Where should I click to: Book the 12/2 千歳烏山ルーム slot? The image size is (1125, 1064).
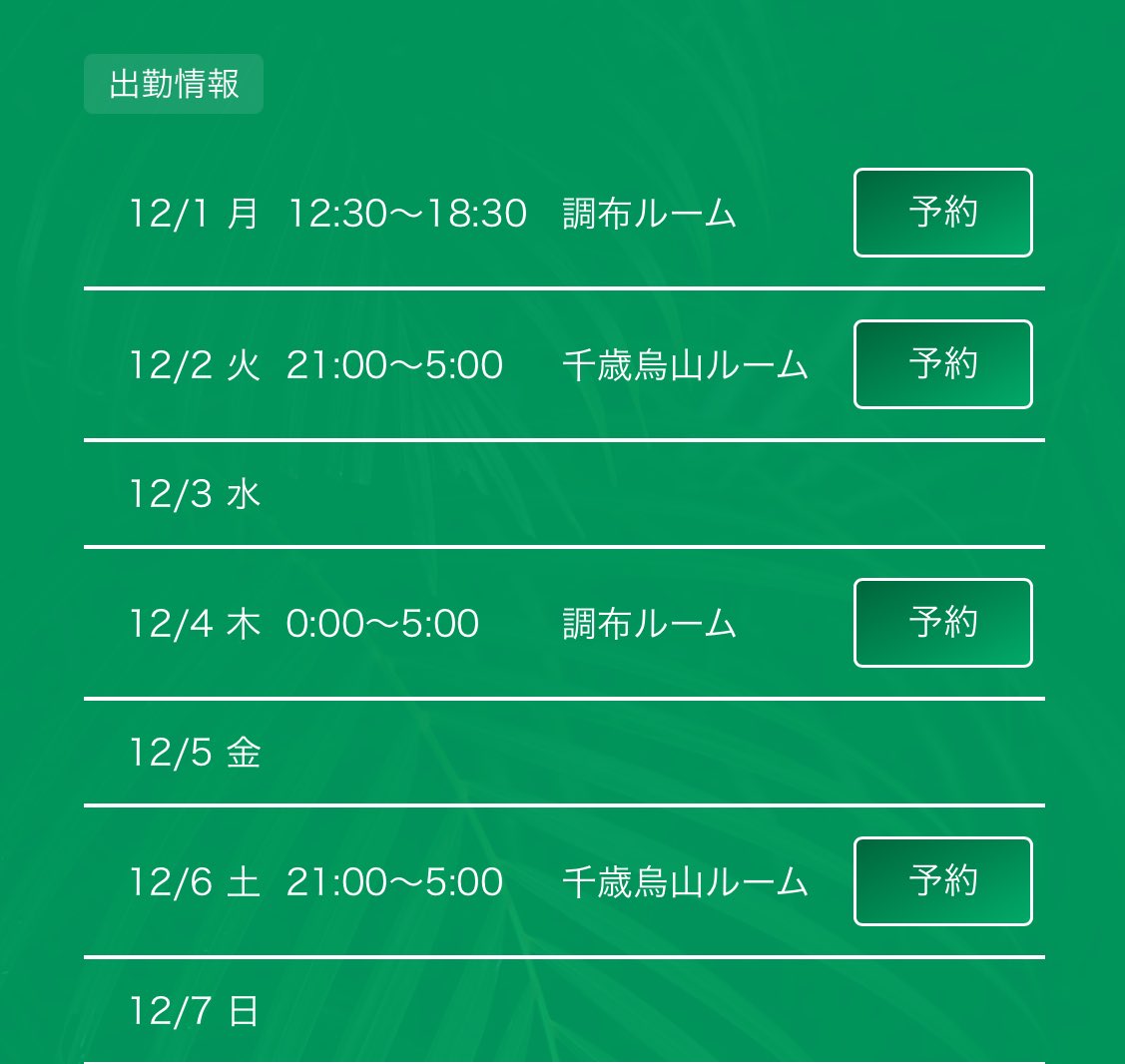coord(942,364)
